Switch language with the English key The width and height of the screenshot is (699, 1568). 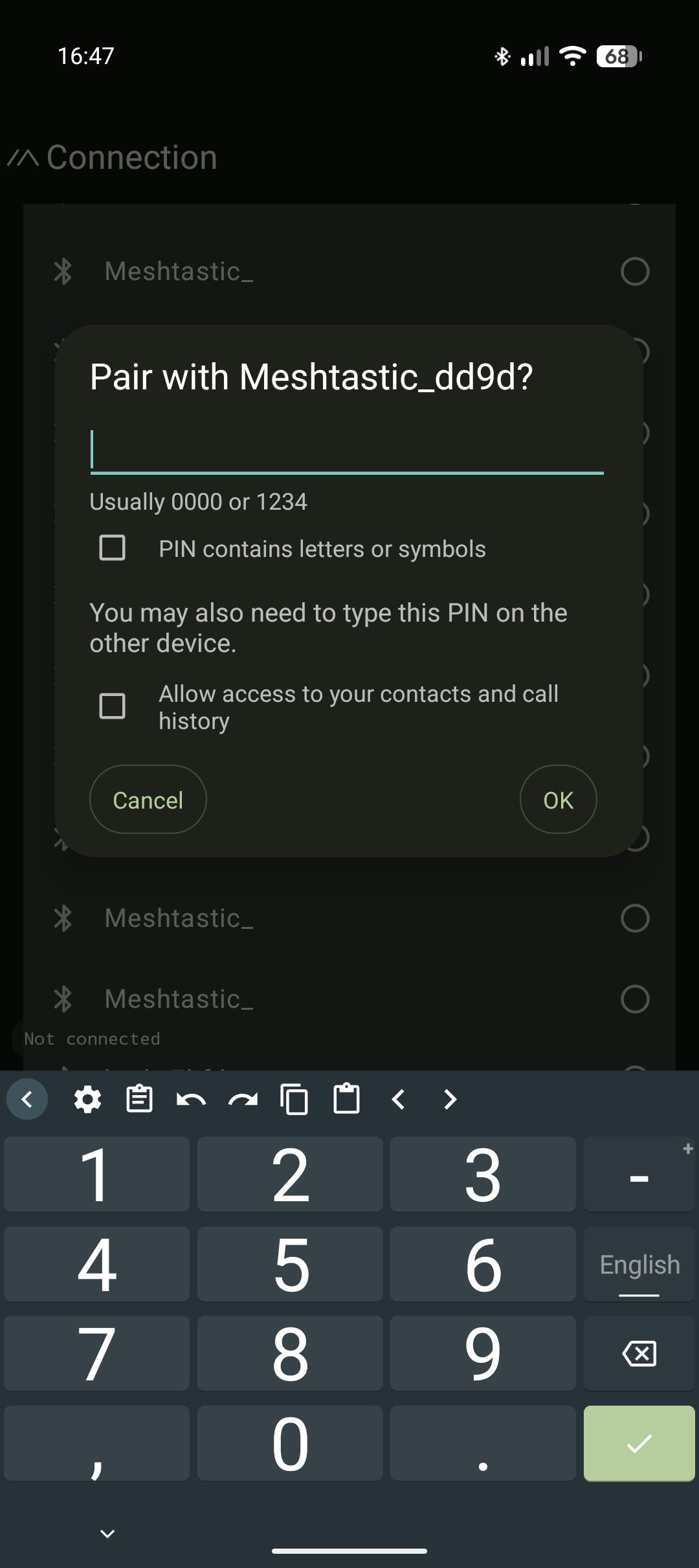point(638,1264)
